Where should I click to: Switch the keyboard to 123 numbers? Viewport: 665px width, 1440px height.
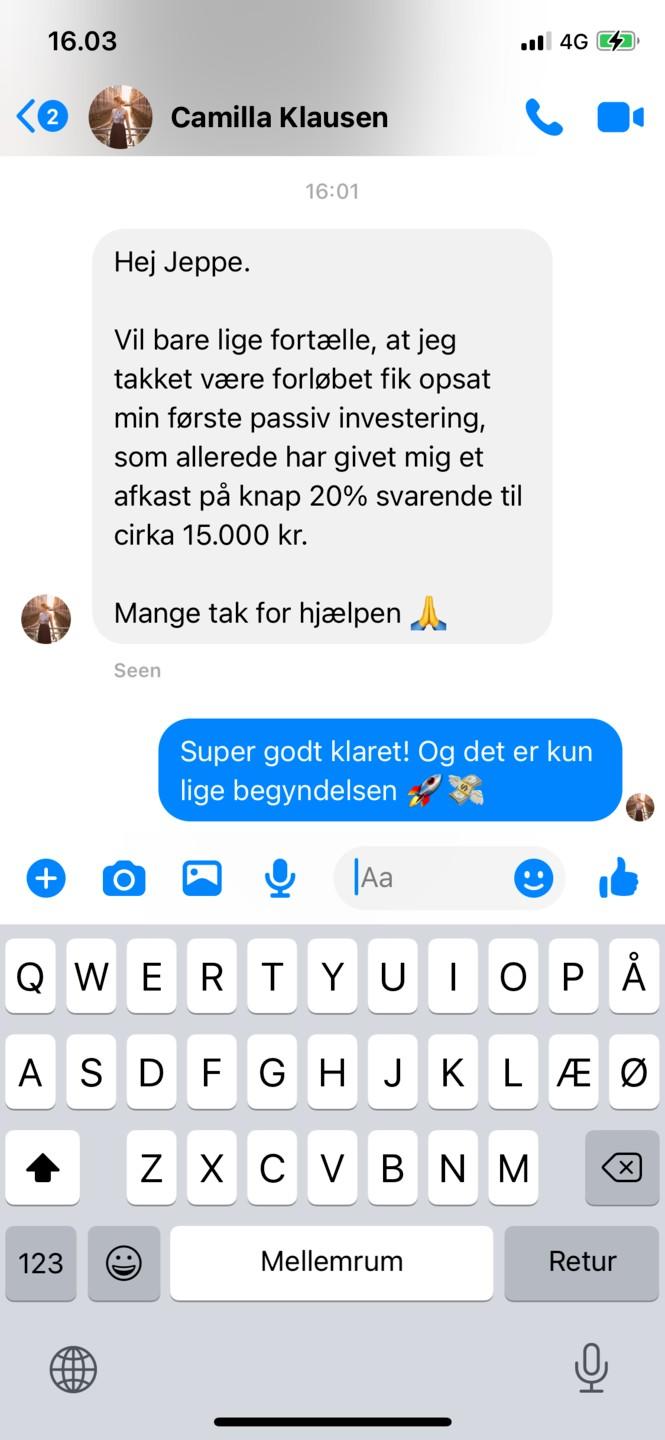coord(41,1262)
